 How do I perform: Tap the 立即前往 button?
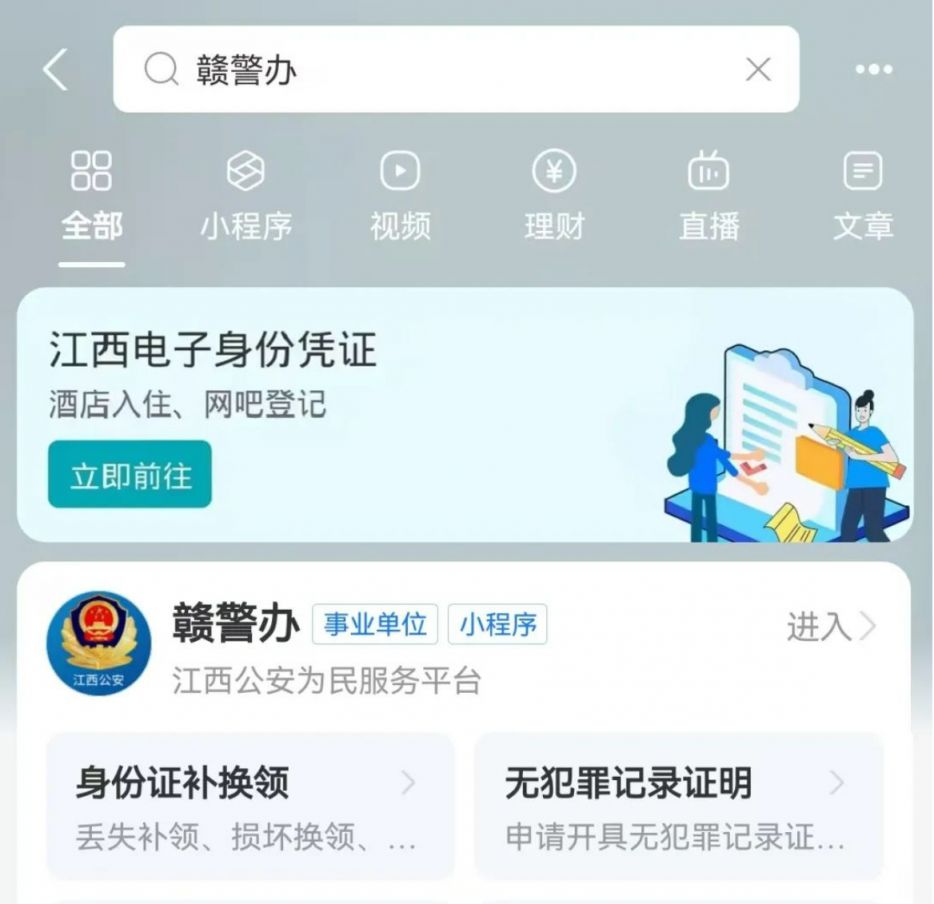click(x=130, y=475)
